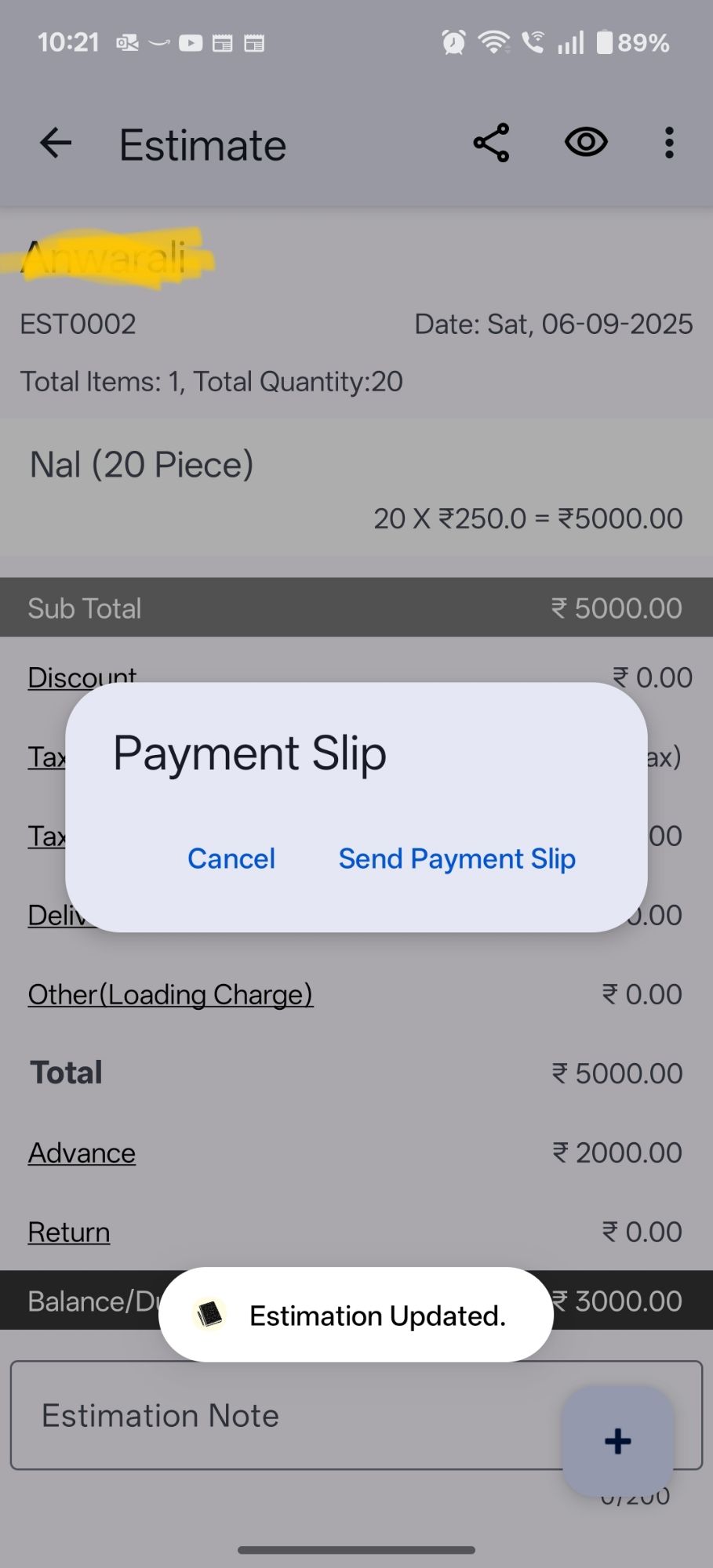
Task: Tap the plus floating action button
Action: tap(618, 1441)
